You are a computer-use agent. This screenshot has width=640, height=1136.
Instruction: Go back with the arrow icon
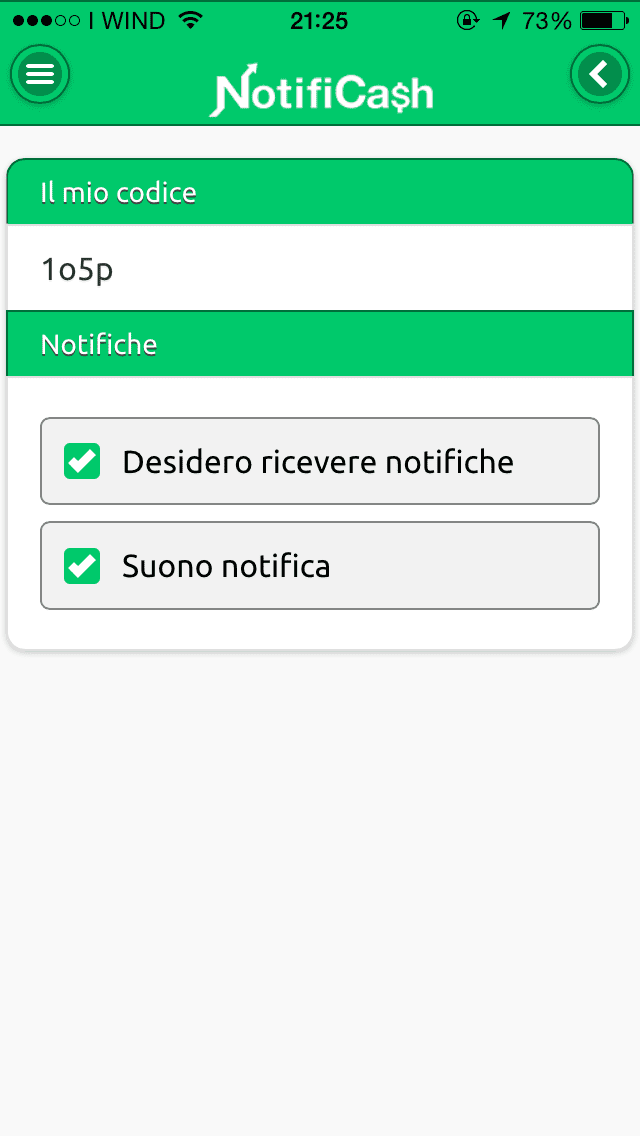pos(599,74)
